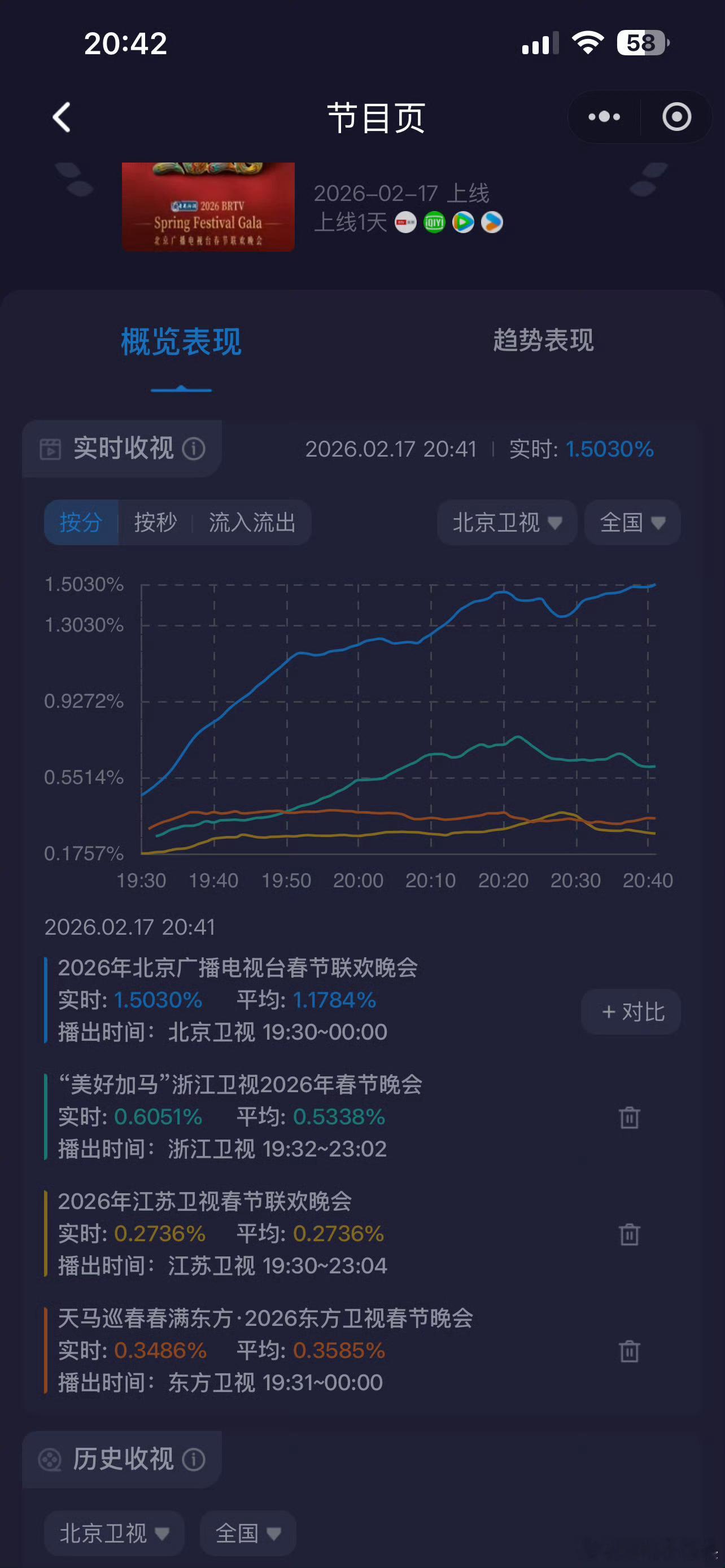Delete the 江苏卫视 program via trash icon
Image resolution: width=725 pixels, height=1568 pixels.
628,1234
